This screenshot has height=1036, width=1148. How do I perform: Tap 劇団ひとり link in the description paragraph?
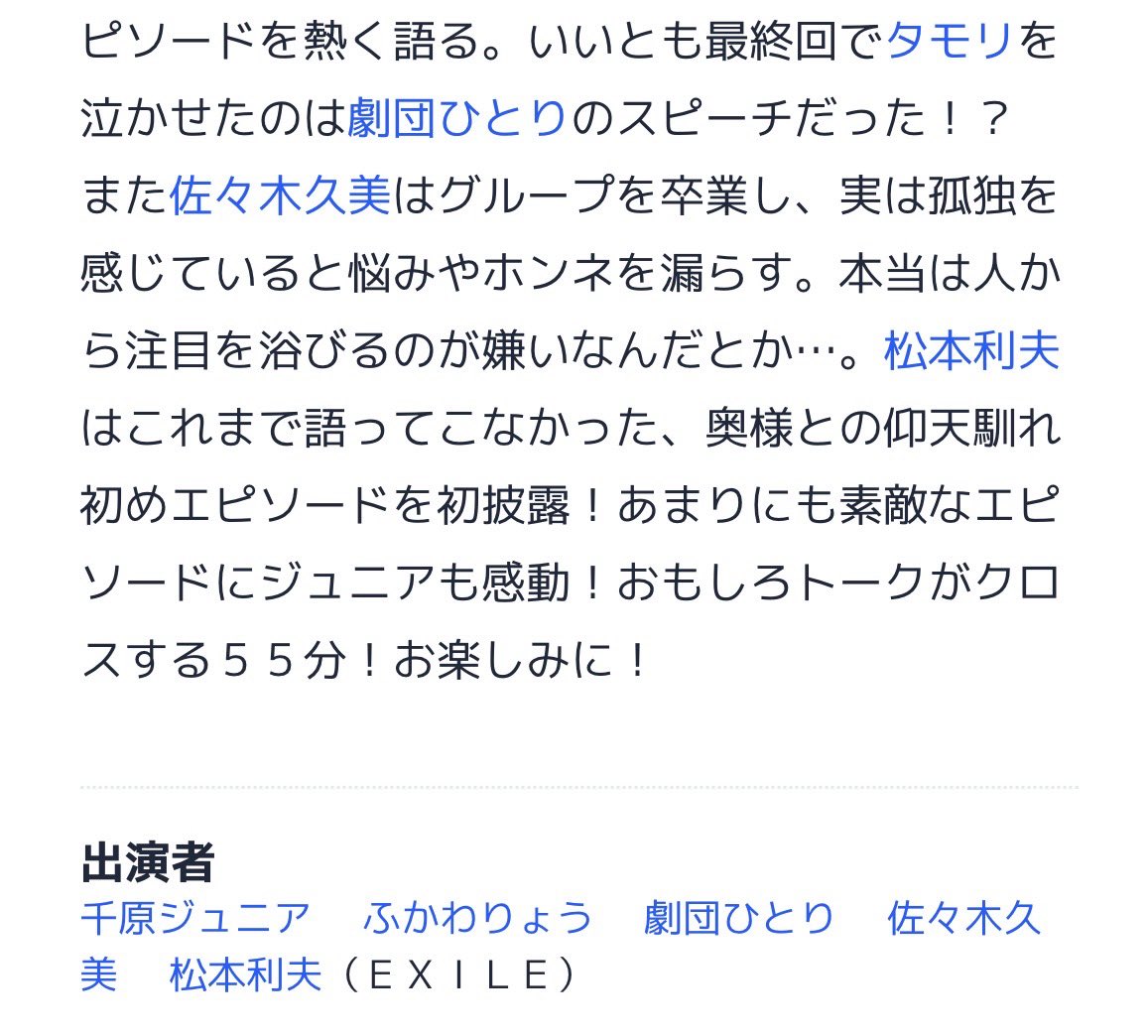tap(457, 119)
